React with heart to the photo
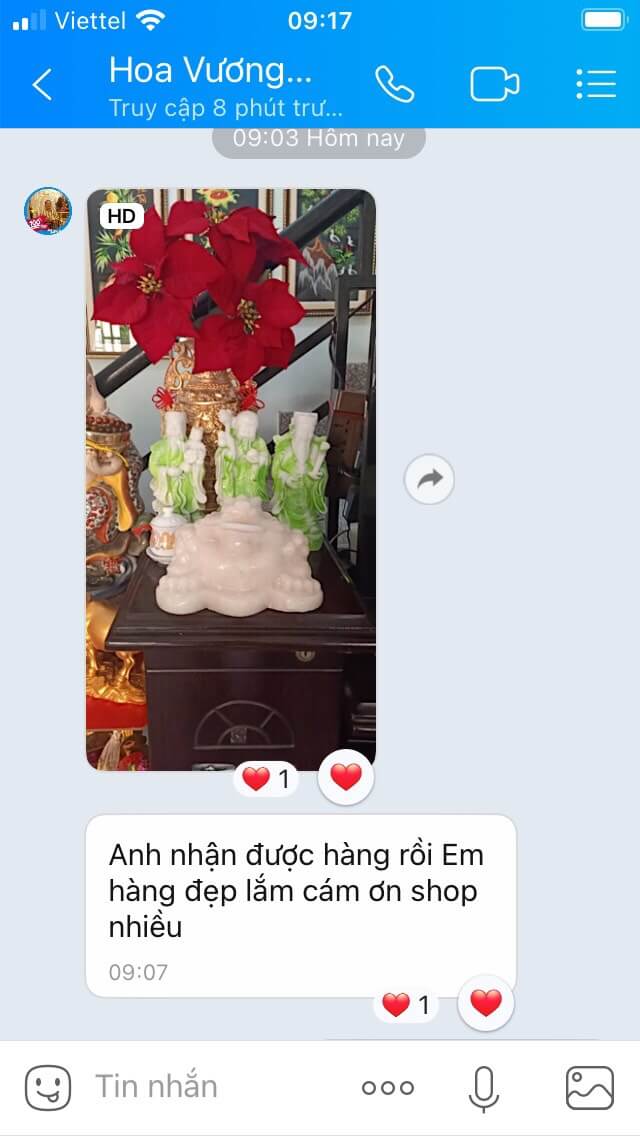 pos(345,777)
